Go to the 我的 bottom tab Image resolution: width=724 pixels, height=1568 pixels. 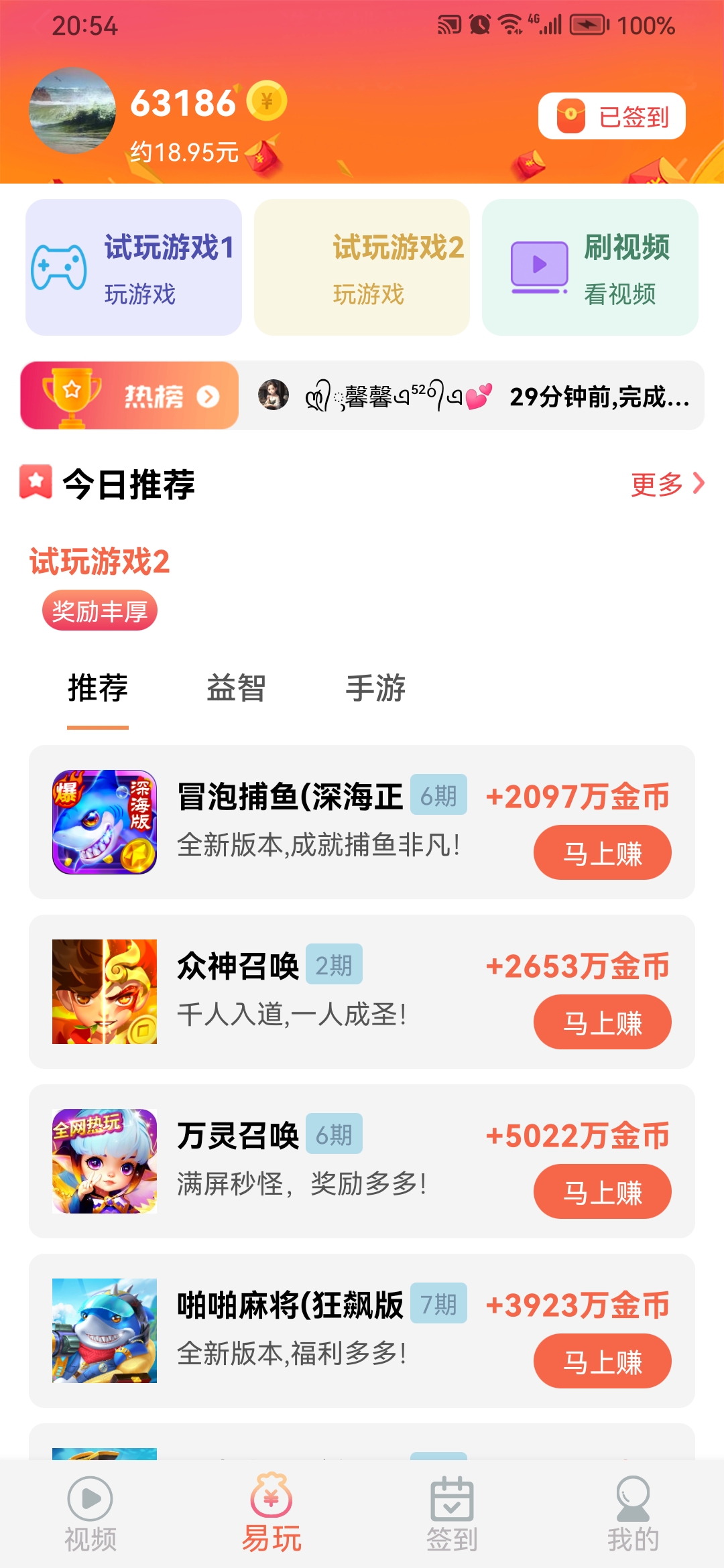633,1514
